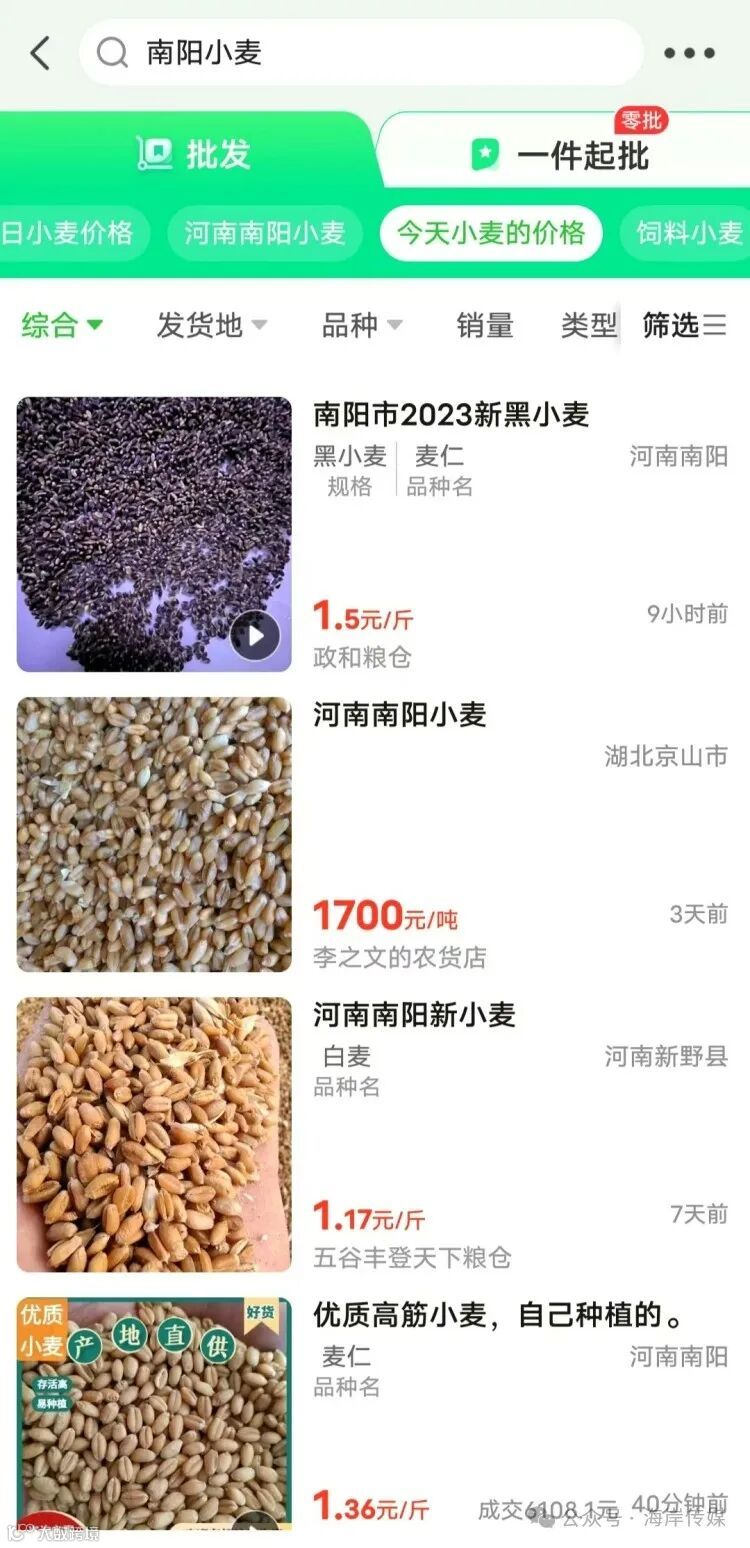
Task: Expand the 品种 dropdown
Action: [361, 325]
